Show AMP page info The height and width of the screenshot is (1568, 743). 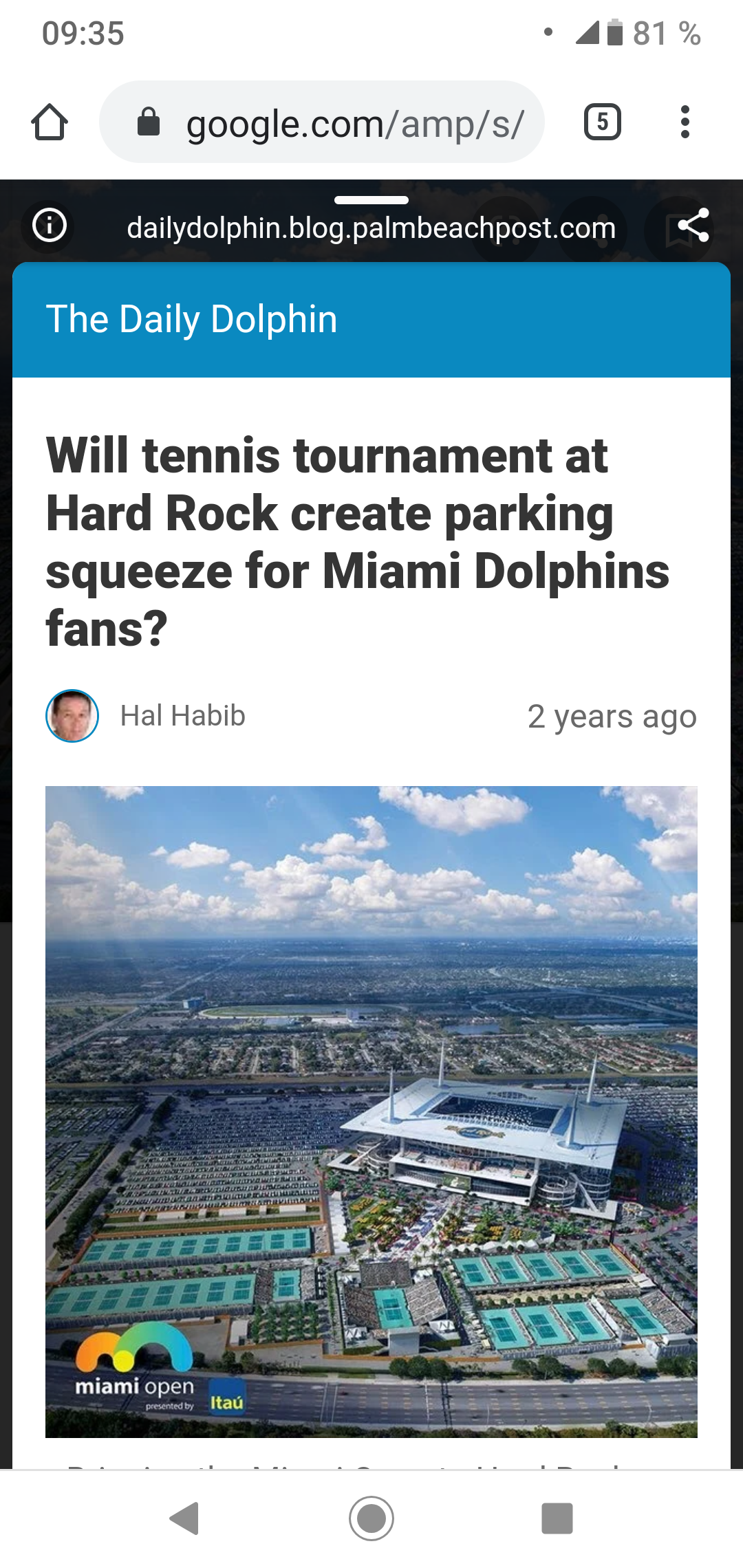[50, 225]
